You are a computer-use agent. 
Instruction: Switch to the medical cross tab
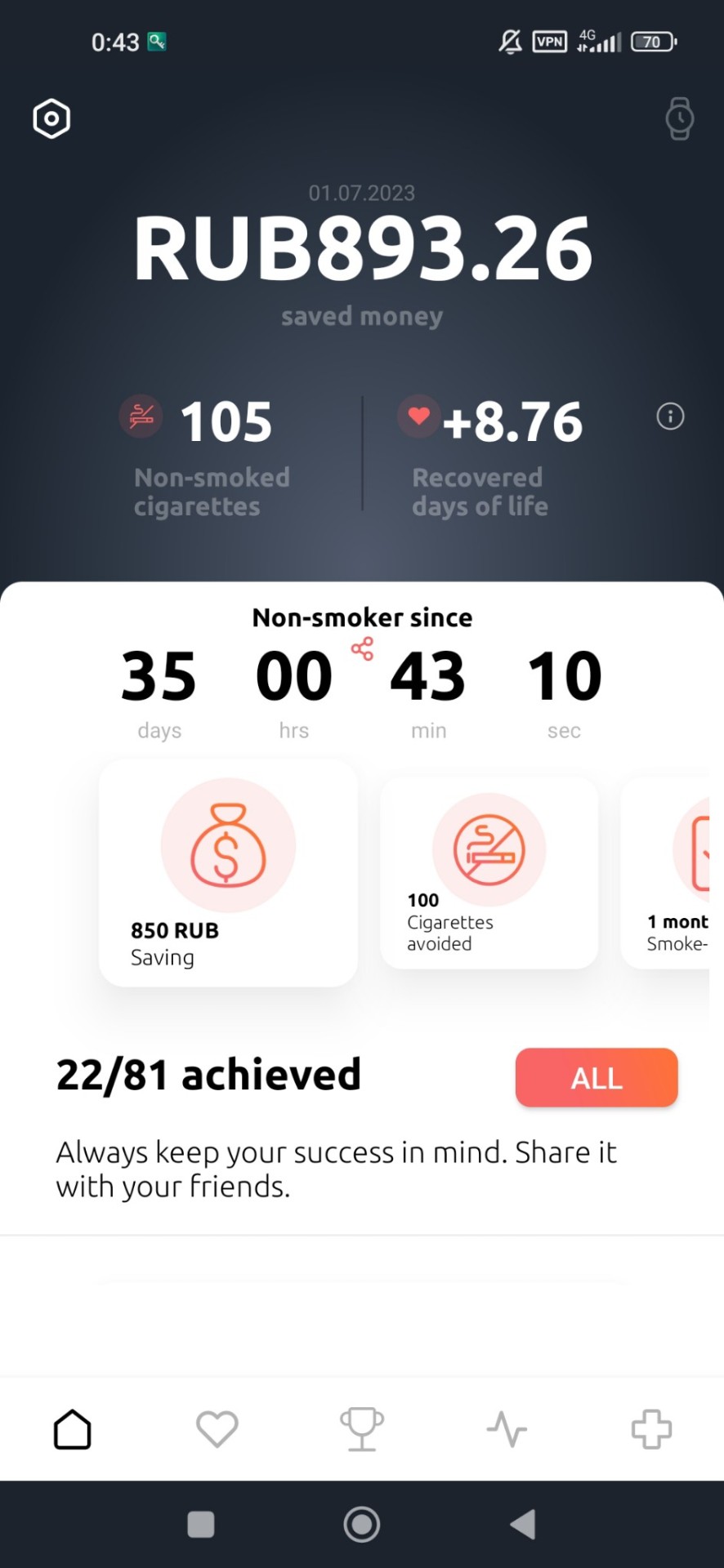point(651,1429)
